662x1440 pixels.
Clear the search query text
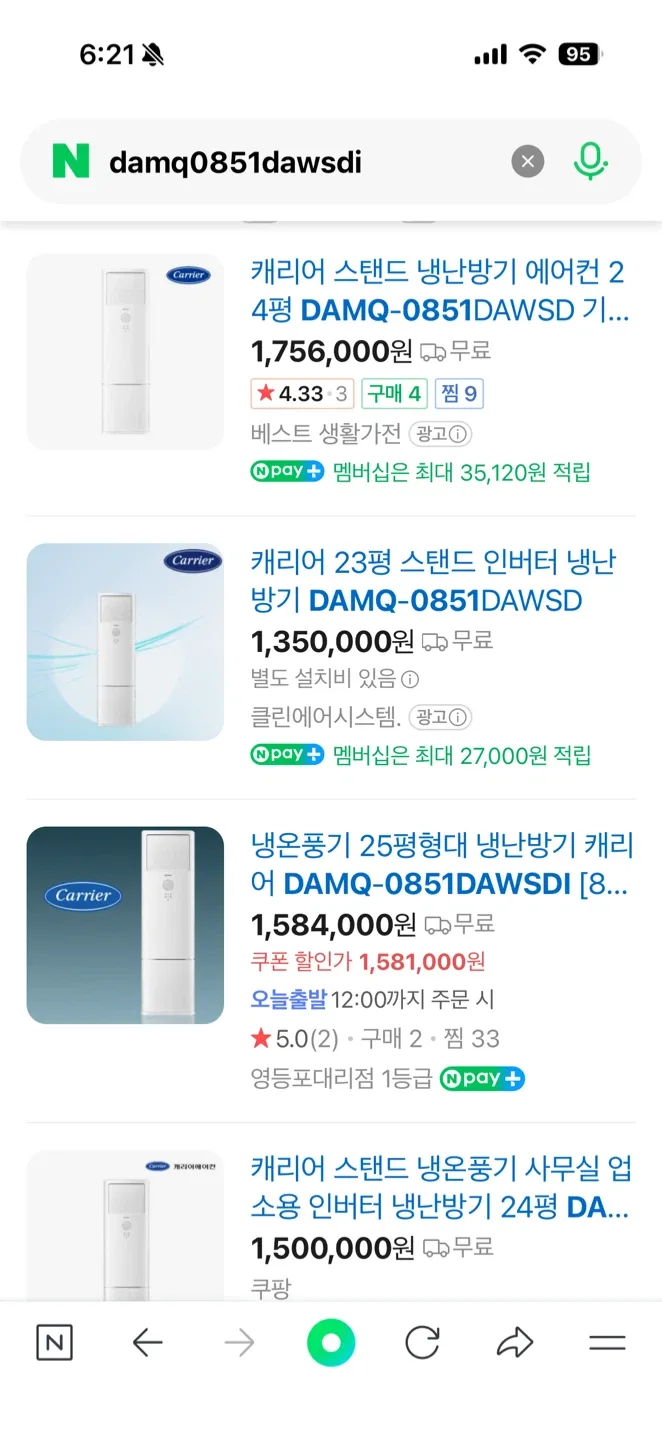pos(528,161)
